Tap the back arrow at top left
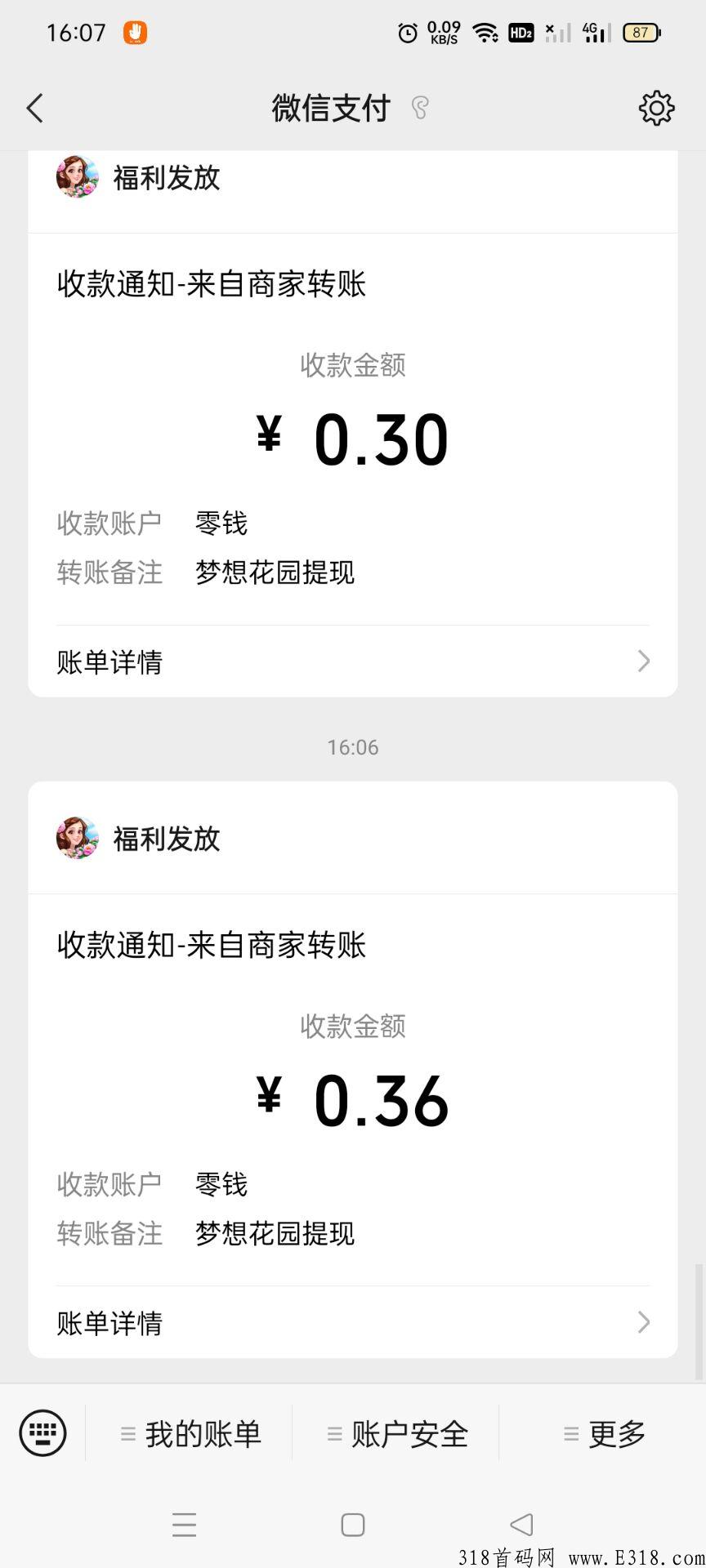The height and width of the screenshot is (1568, 706). 34,107
